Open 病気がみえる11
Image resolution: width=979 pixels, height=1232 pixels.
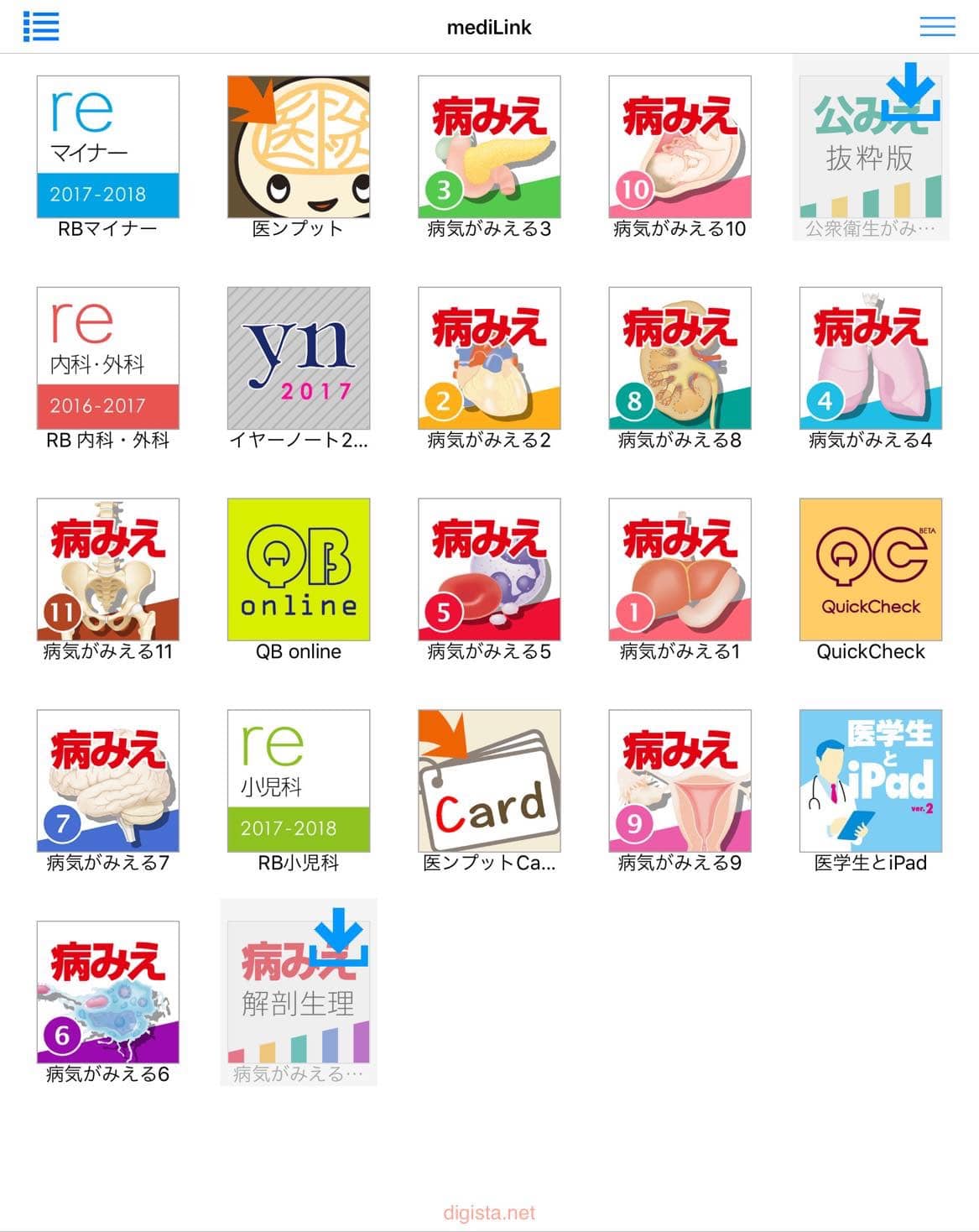pyautogui.click(x=107, y=570)
